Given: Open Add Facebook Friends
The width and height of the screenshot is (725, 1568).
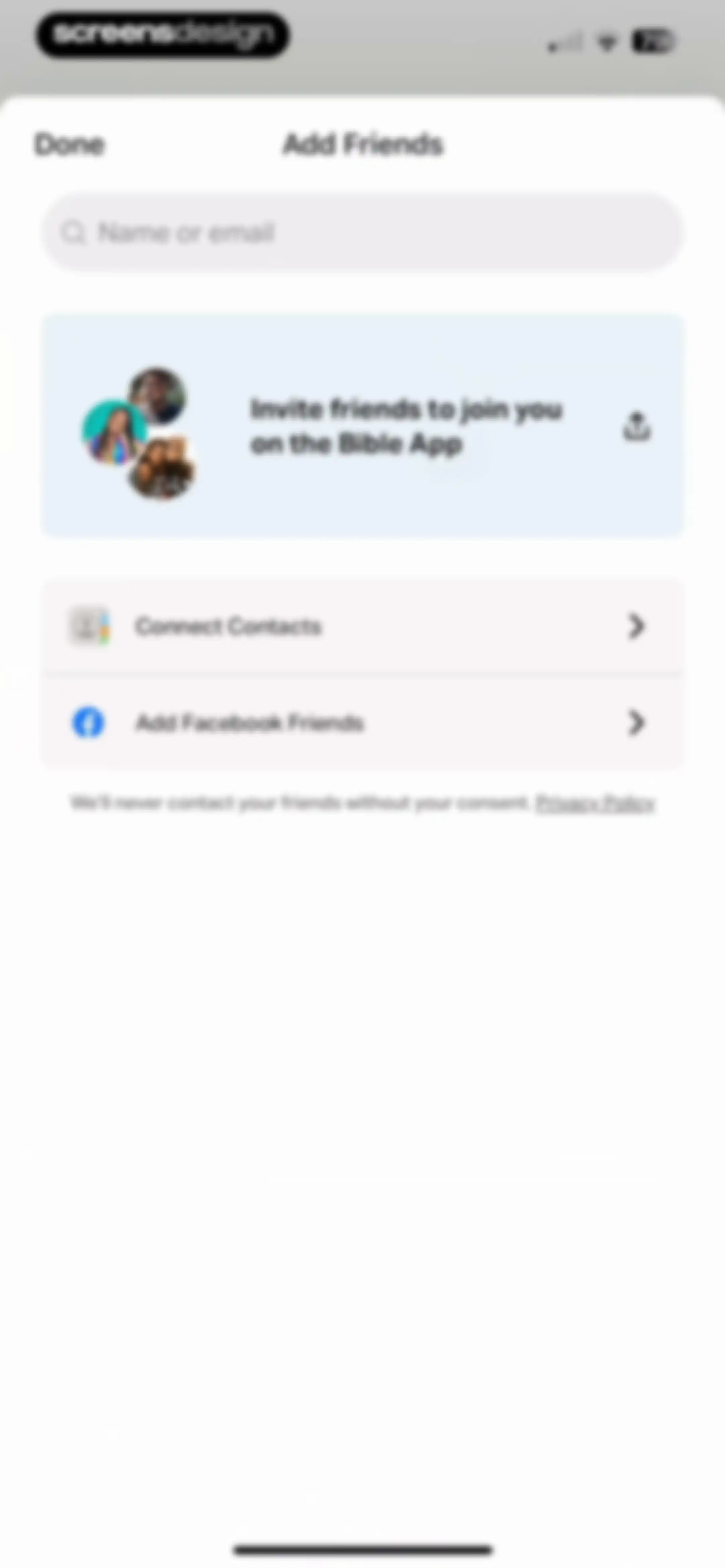Looking at the screenshot, I should click(363, 722).
